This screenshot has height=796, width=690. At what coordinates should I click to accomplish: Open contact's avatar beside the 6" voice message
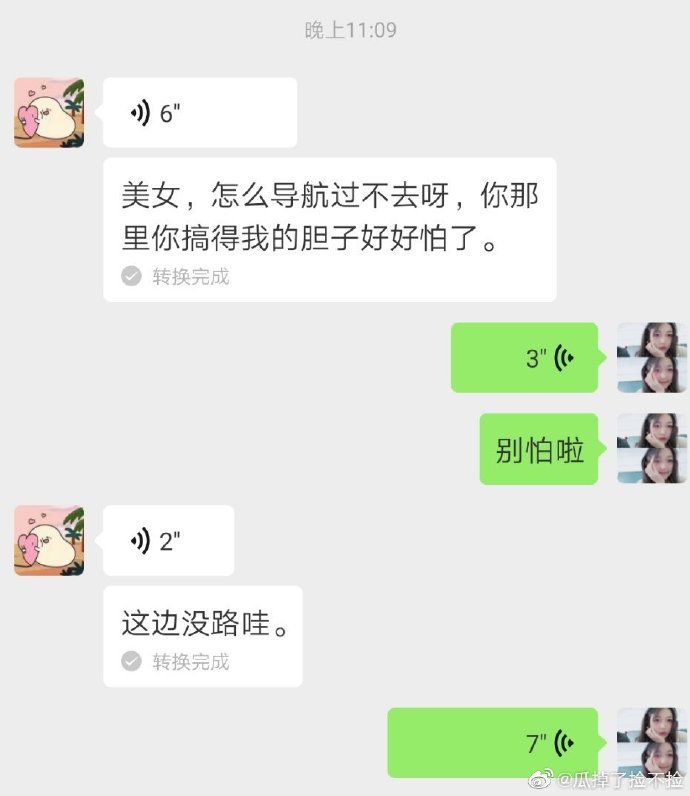point(49,113)
